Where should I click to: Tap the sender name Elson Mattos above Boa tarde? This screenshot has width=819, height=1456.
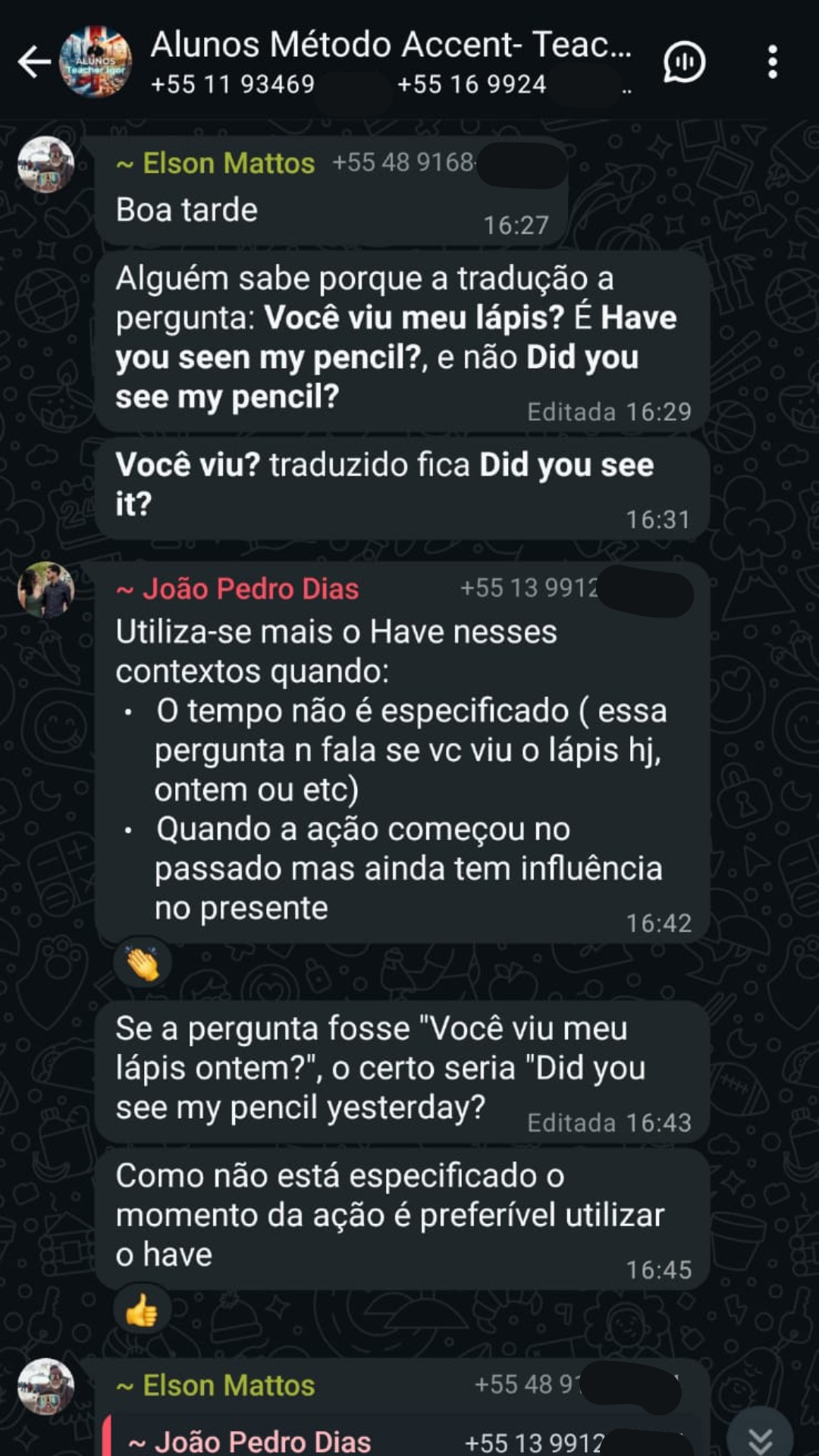[x=216, y=164]
